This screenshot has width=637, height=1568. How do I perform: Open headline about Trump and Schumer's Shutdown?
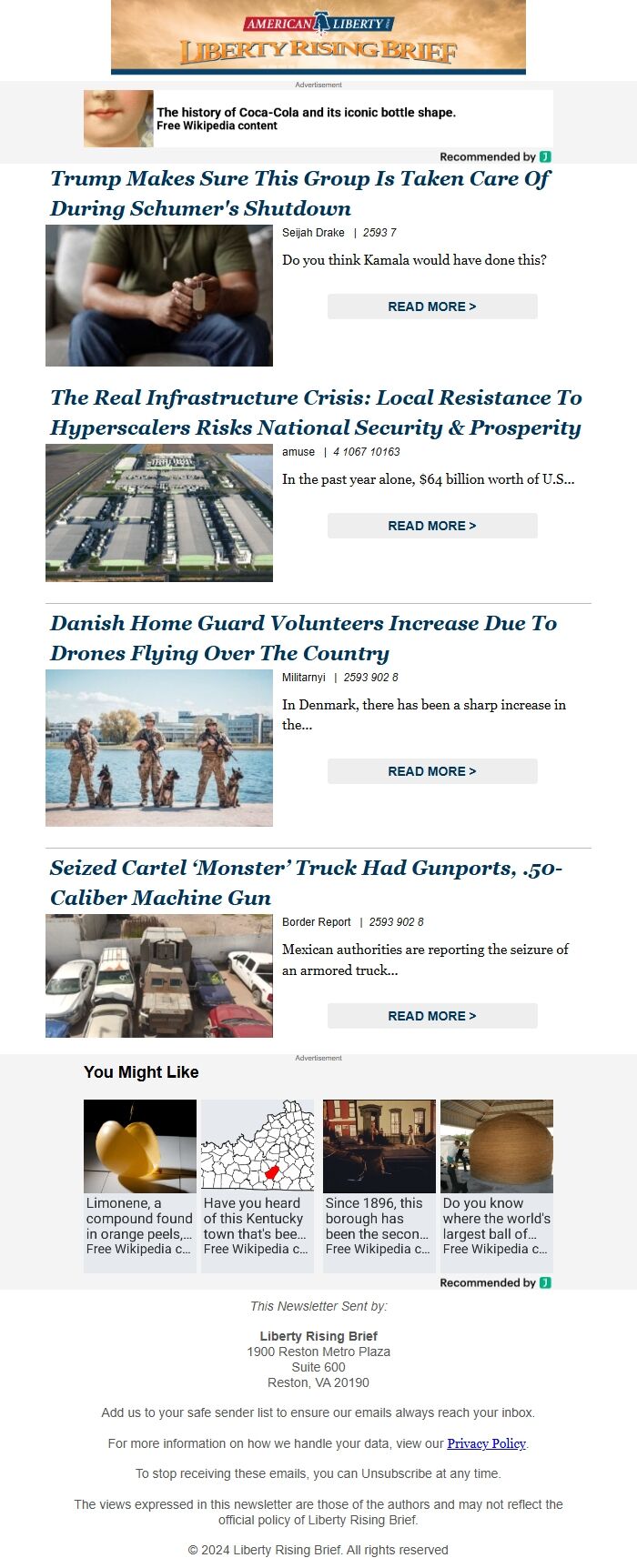(300, 193)
